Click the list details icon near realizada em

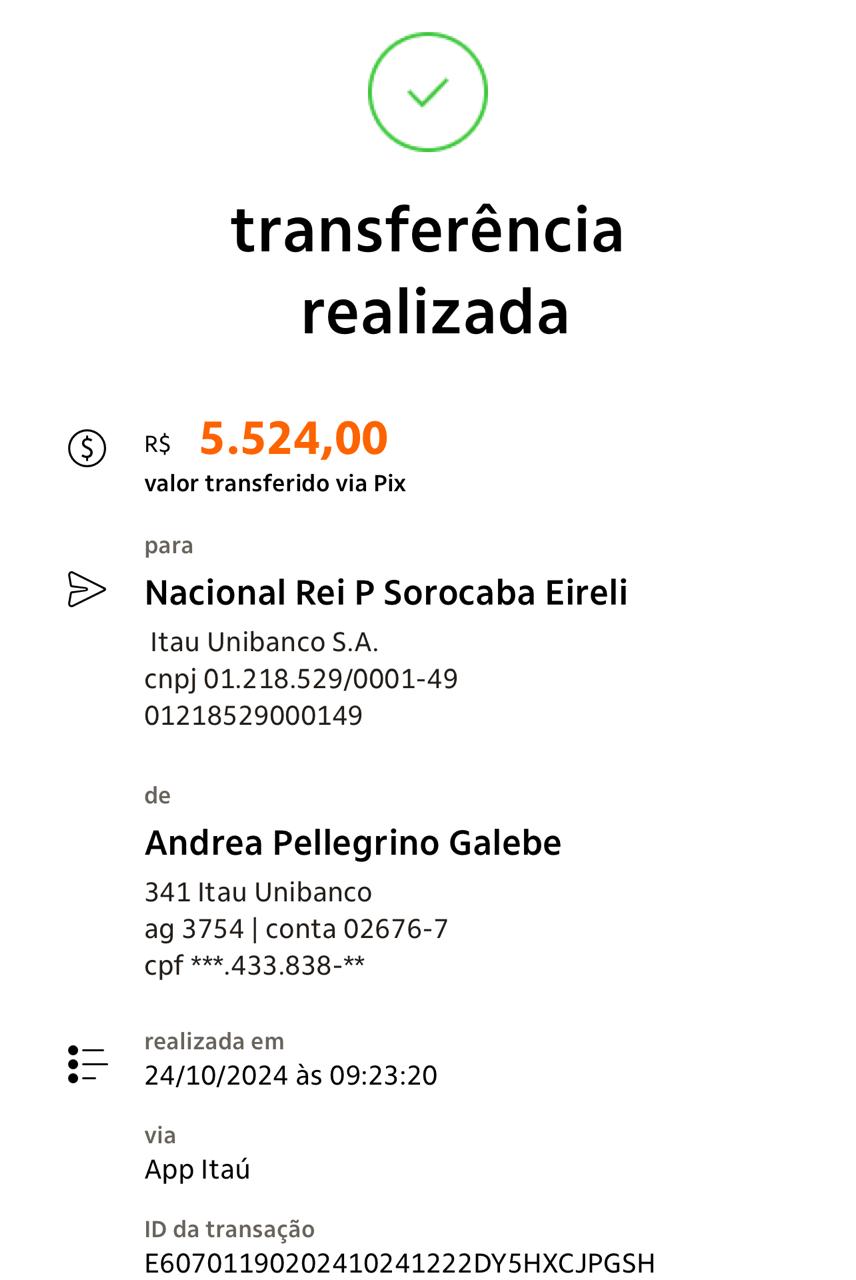click(x=86, y=1062)
